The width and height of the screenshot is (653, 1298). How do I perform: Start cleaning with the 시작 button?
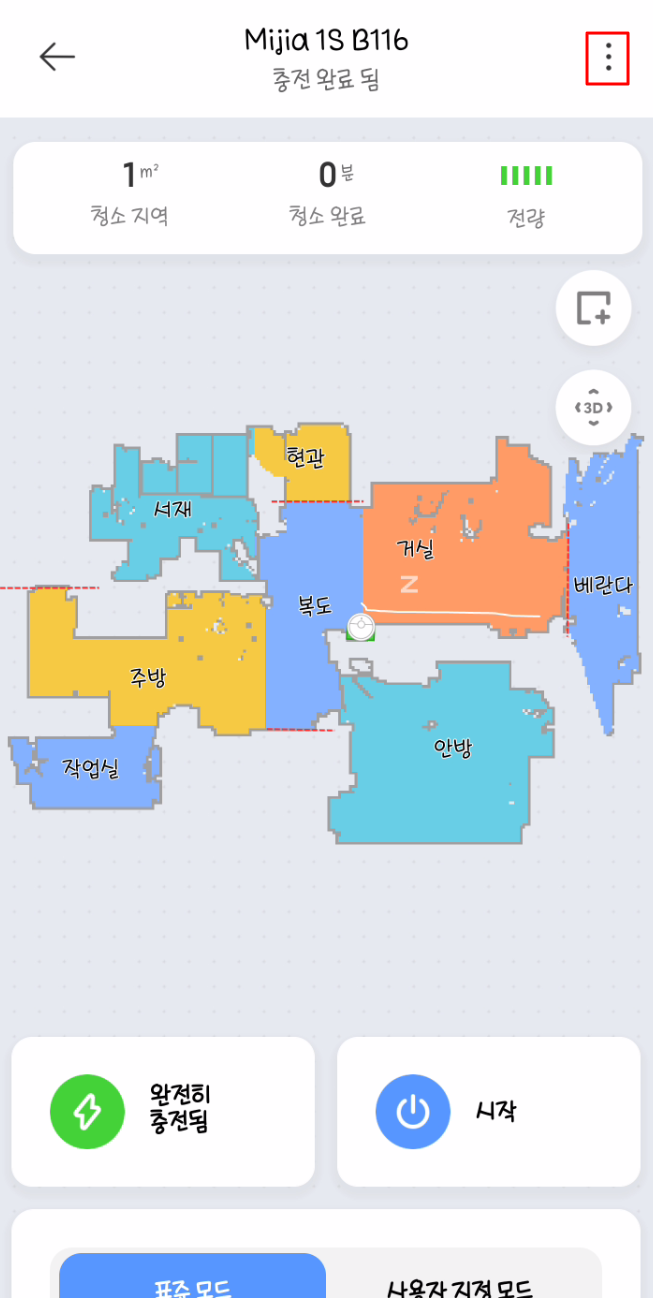click(488, 1111)
